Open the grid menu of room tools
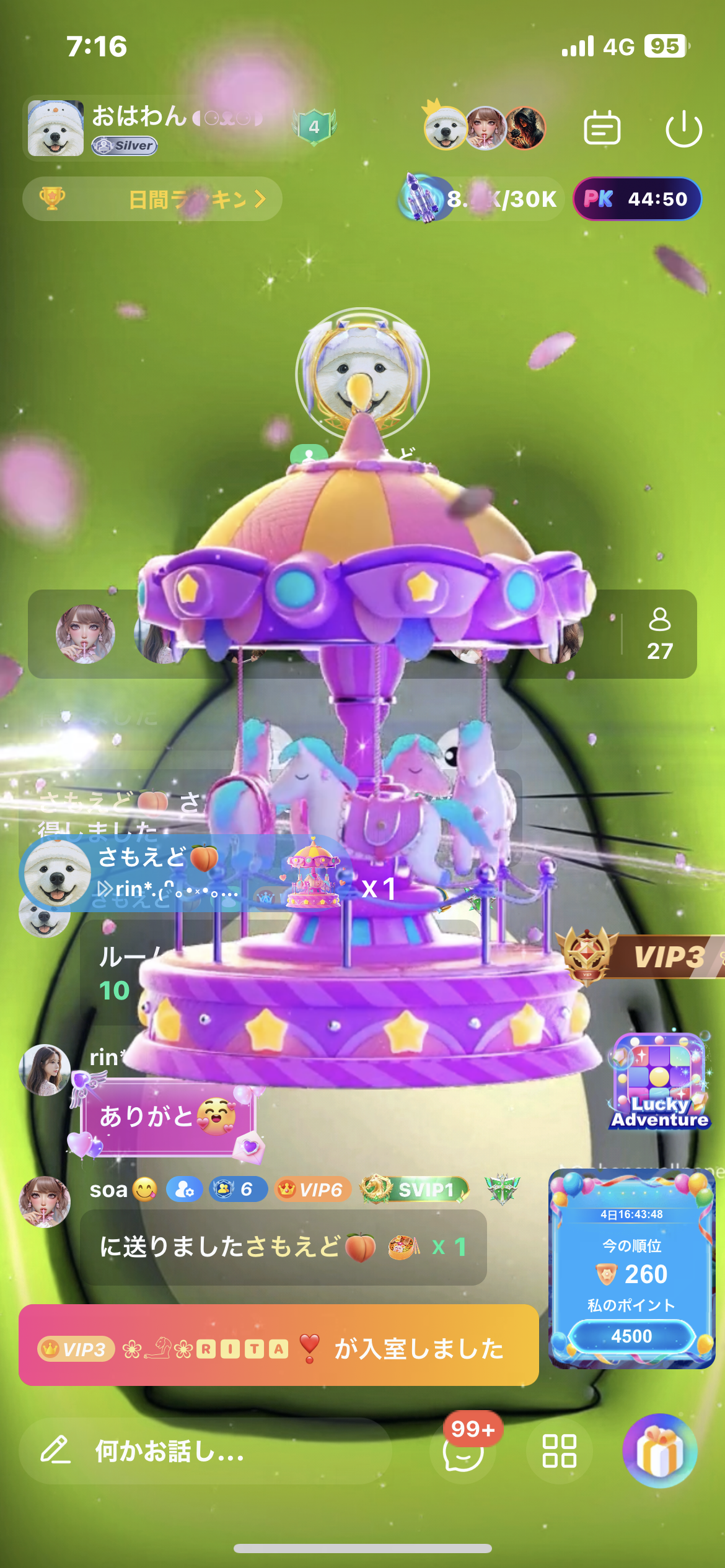The width and height of the screenshot is (725, 1568). point(559,1450)
